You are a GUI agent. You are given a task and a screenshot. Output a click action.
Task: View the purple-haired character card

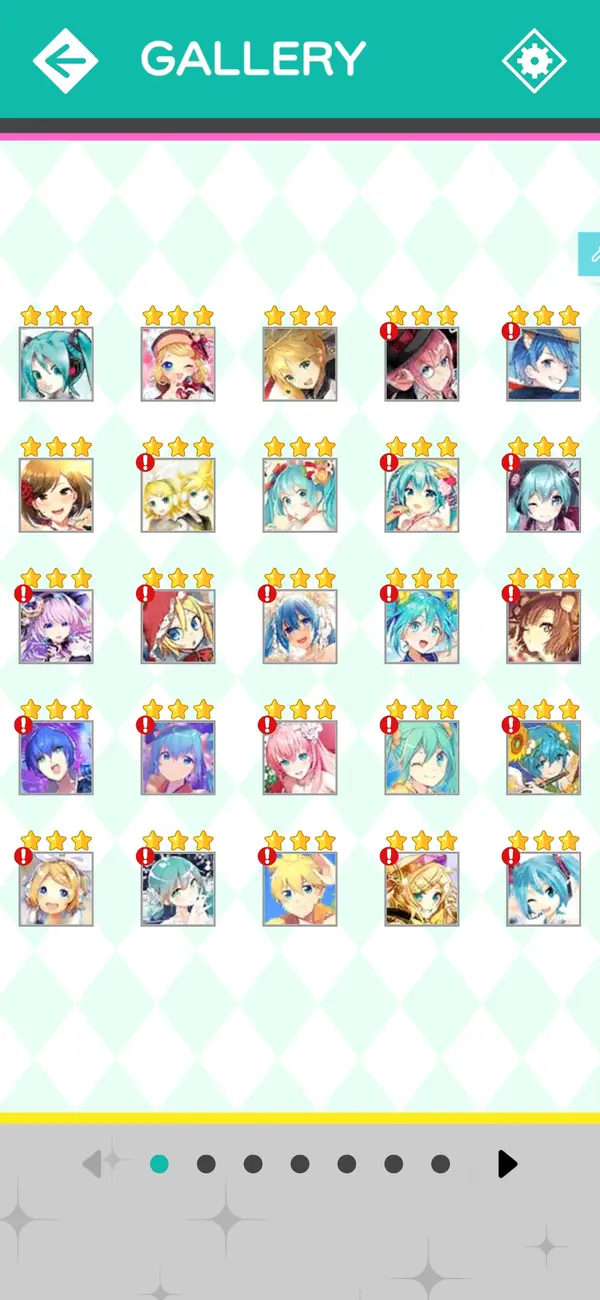point(56,627)
